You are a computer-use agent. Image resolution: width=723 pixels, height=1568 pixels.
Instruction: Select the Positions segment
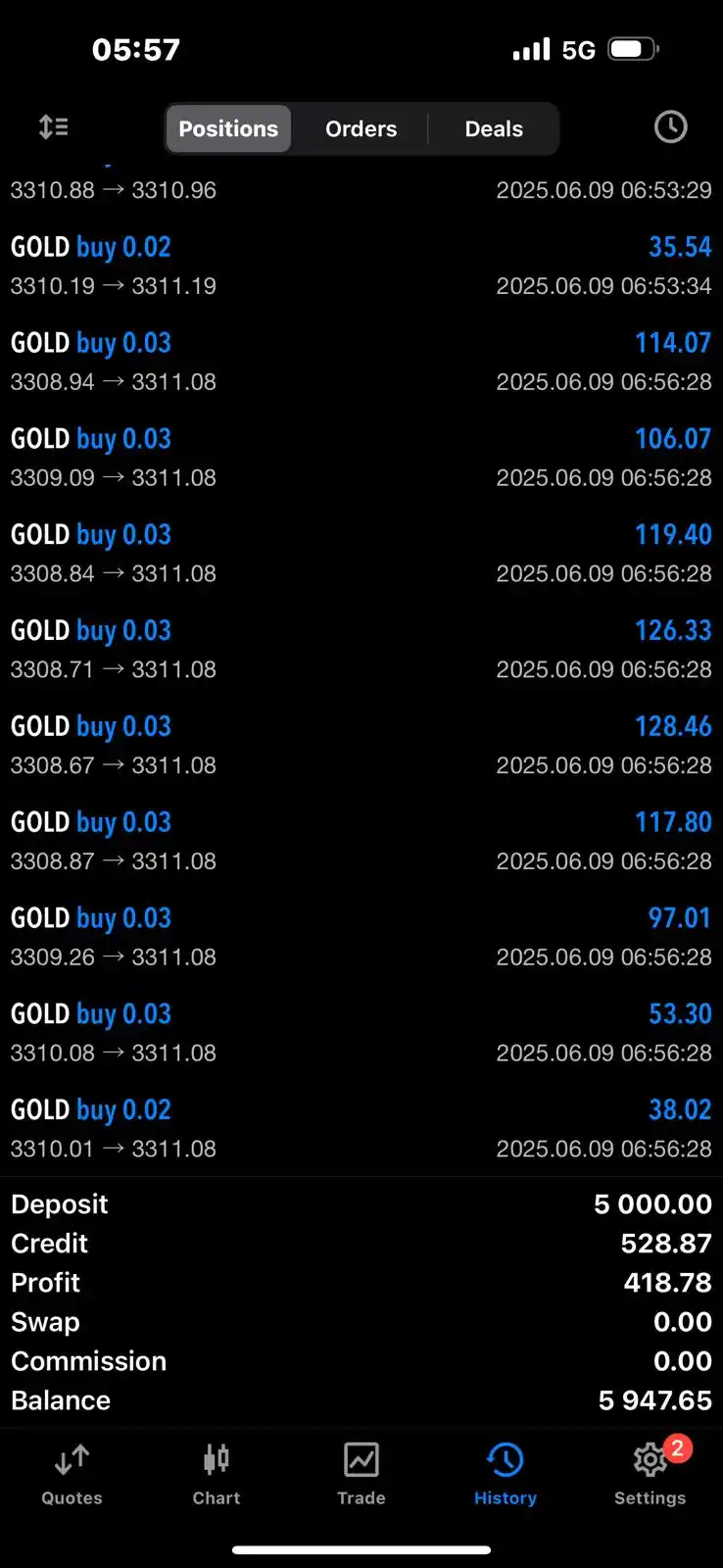(228, 129)
